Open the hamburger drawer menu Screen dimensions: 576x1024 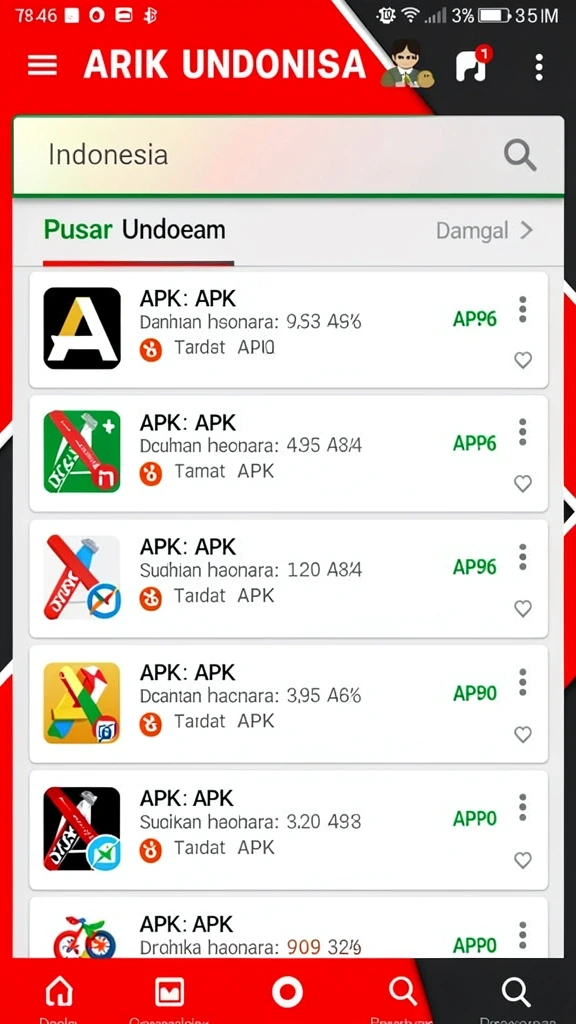pyautogui.click(x=42, y=65)
